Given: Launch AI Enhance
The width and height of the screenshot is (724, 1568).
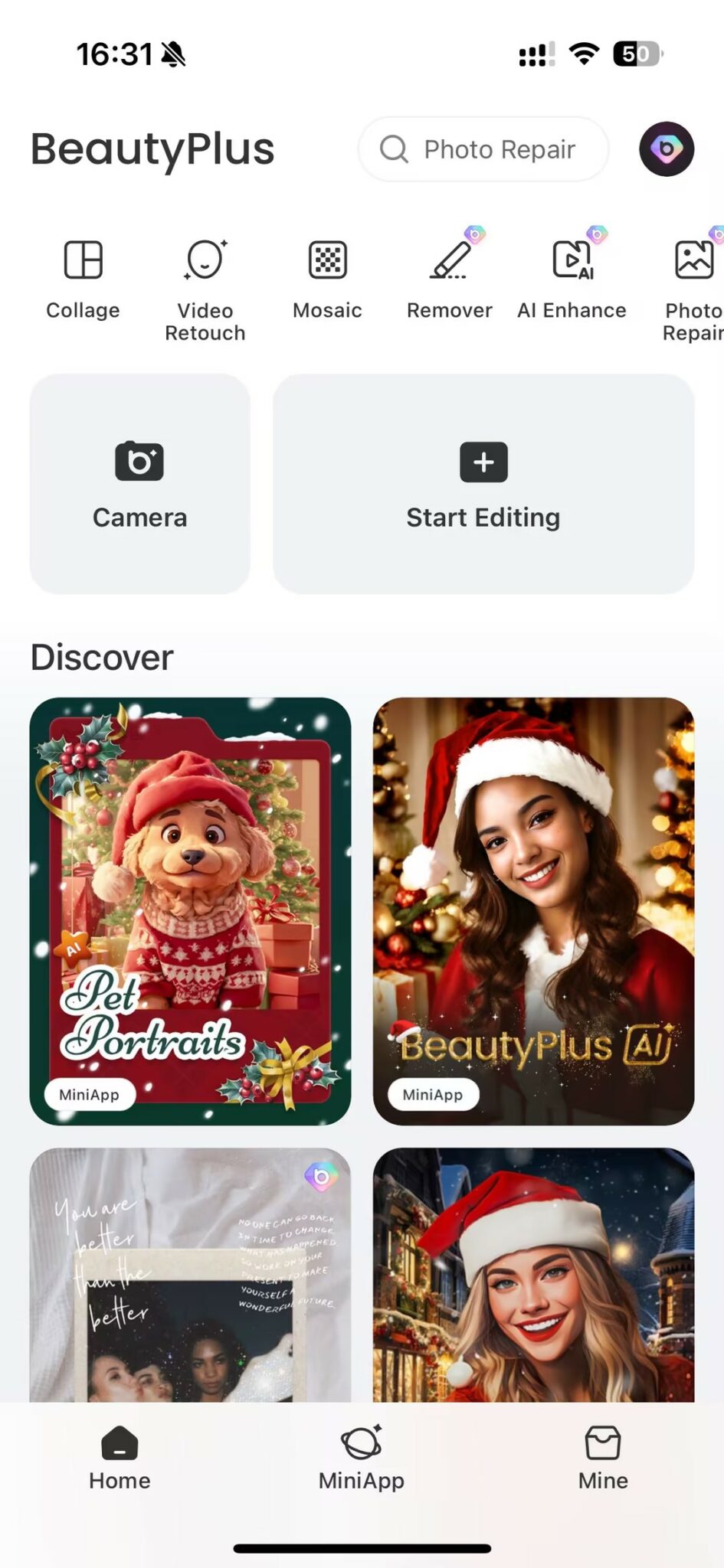Looking at the screenshot, I should (572, 276).
